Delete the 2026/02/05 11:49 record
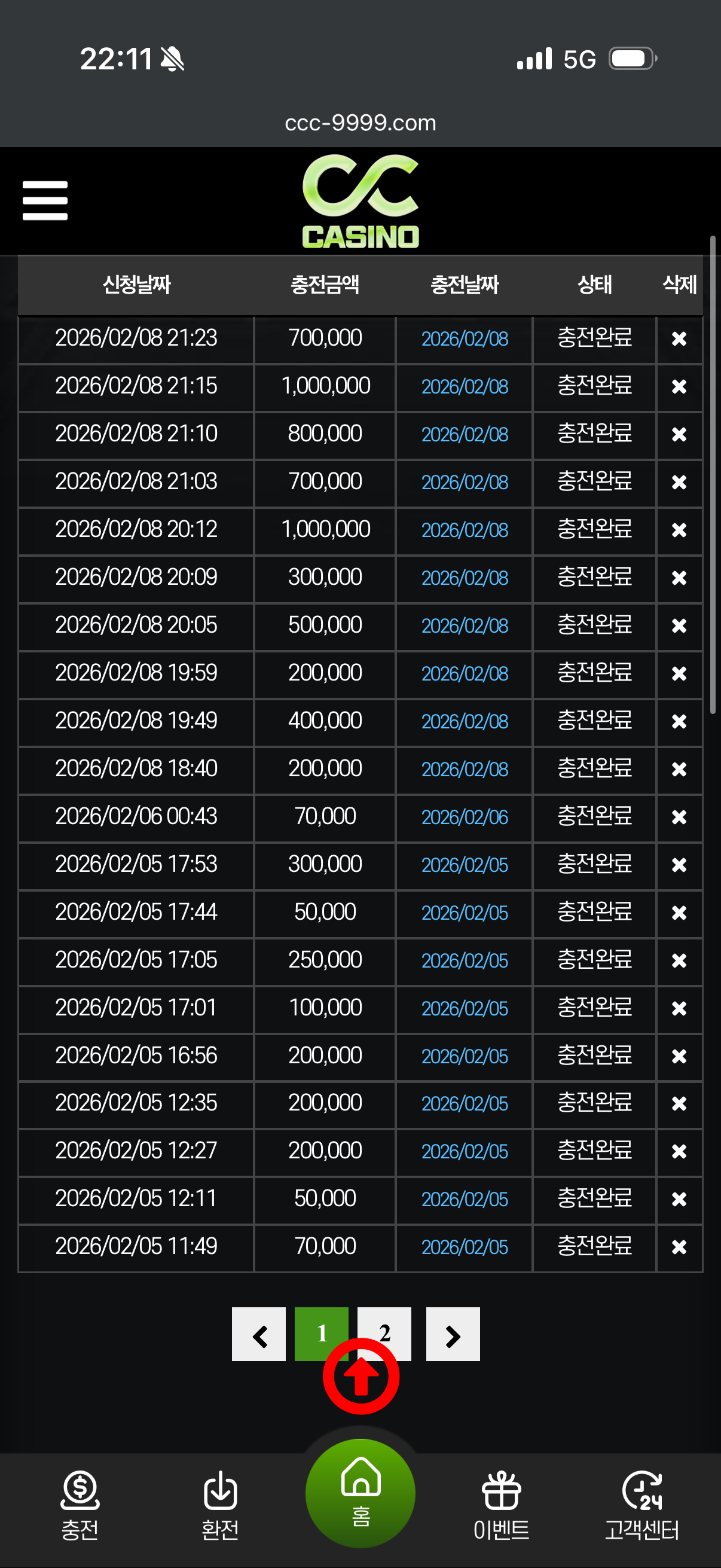 679,1247
